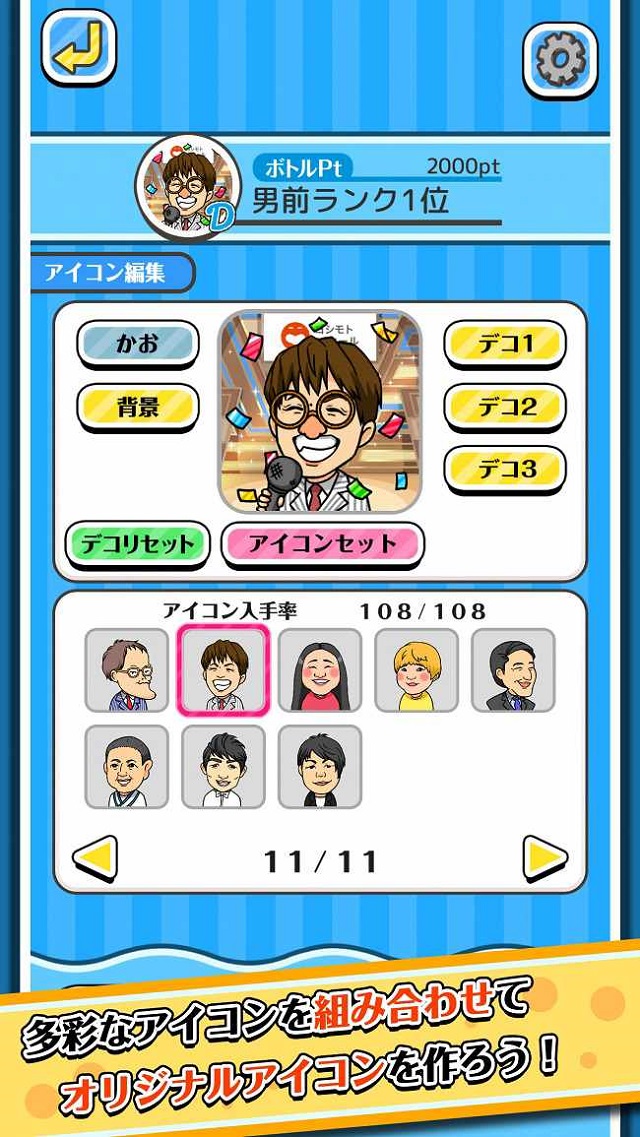
Task: Pick the man in the white robe
Action: 126,767
